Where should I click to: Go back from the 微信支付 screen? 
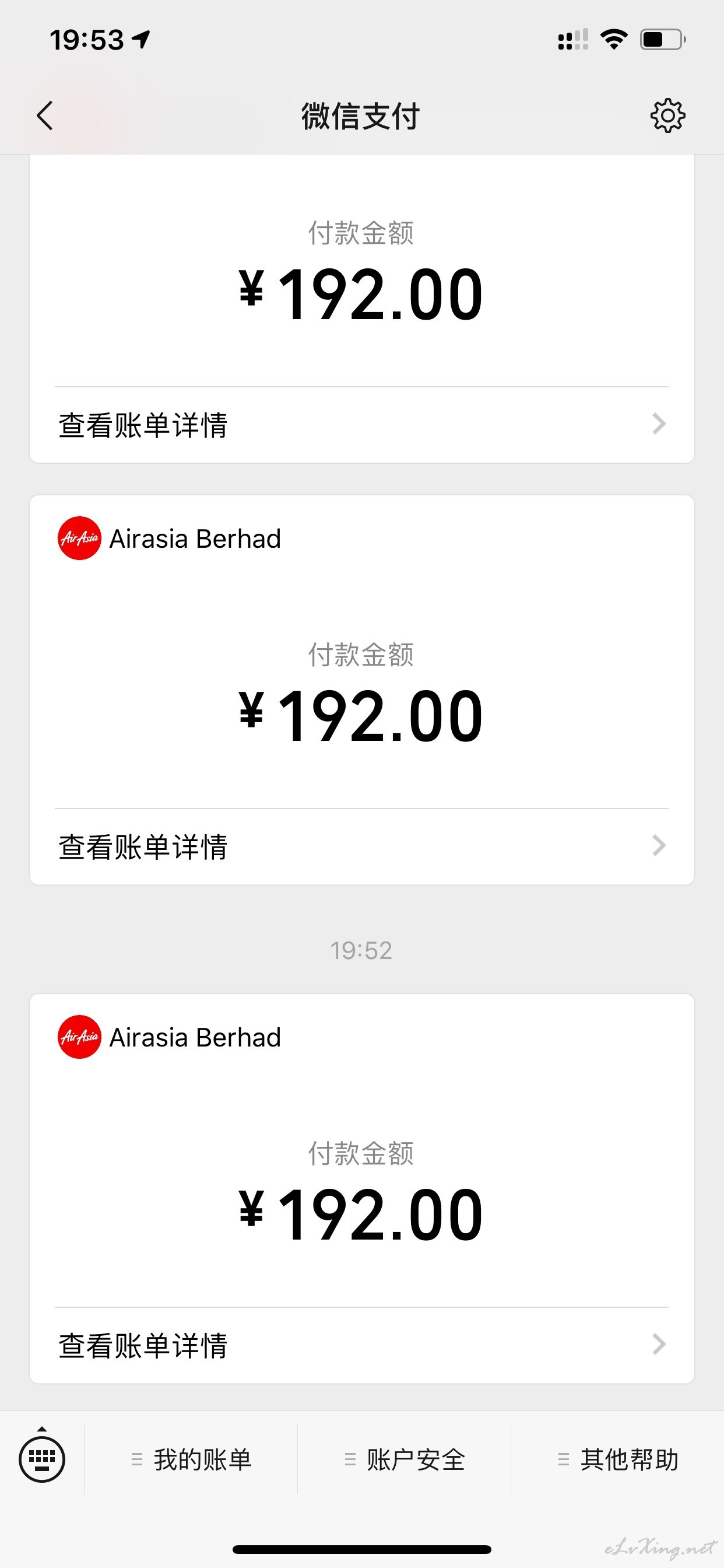click(44, 116)
